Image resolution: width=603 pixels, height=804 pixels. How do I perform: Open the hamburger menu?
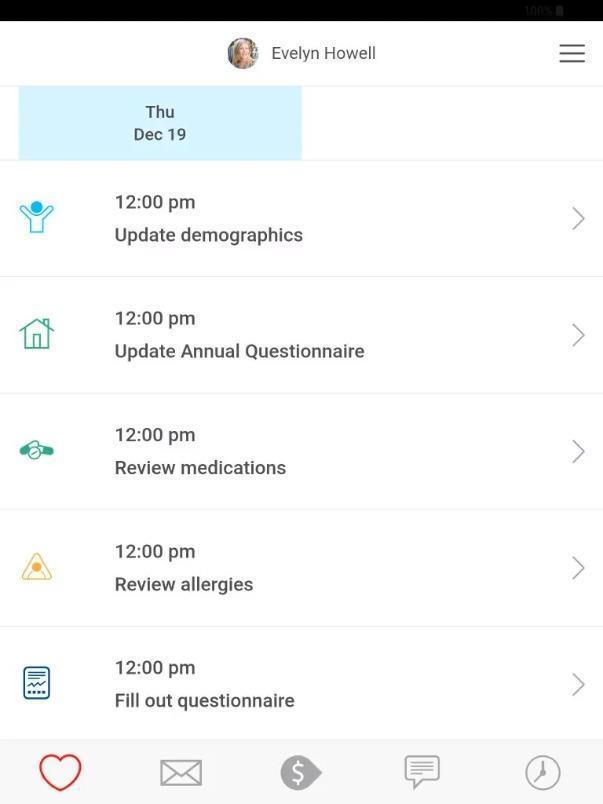(572, 54)
